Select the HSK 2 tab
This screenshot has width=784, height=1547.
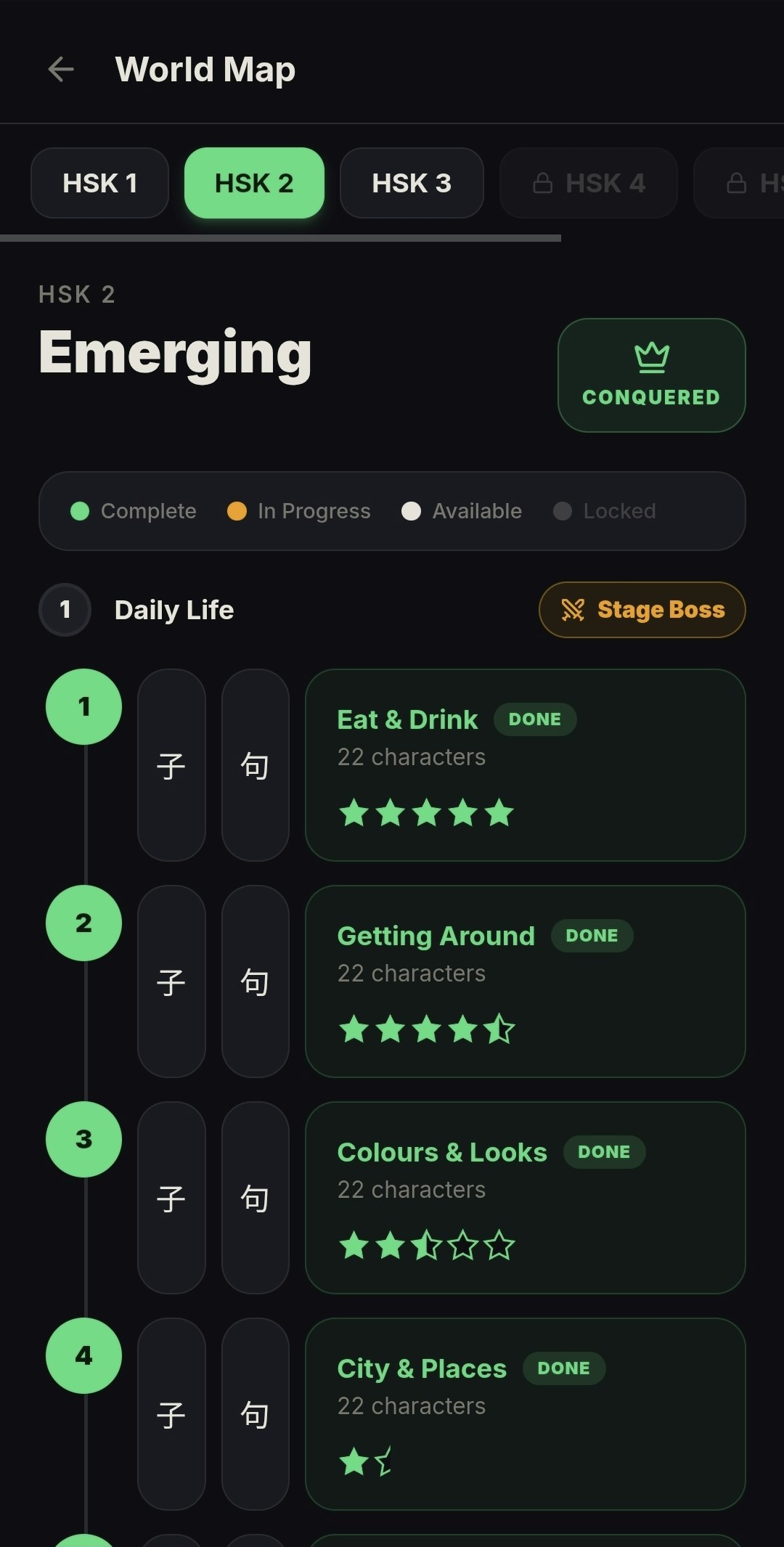click(x=254, y=183)
